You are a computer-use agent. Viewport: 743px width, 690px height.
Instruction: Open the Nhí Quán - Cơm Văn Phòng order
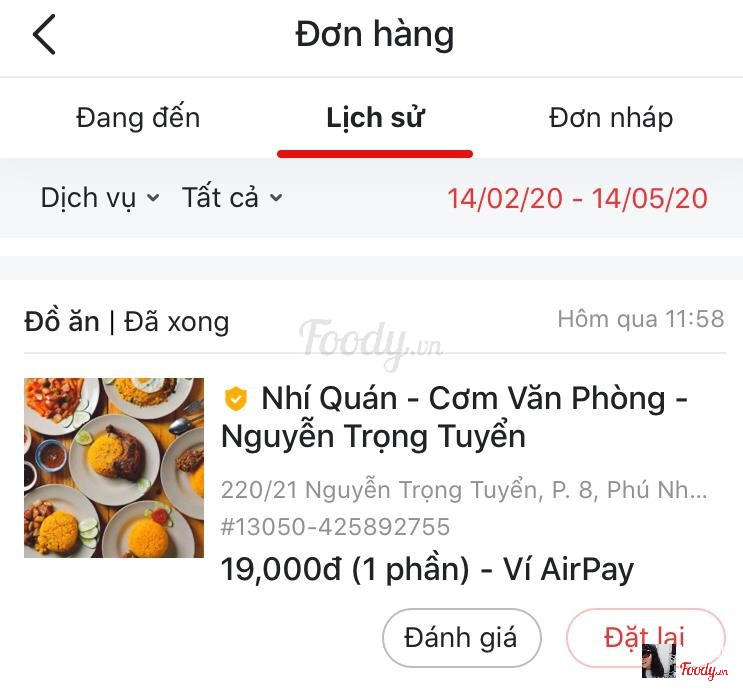(455, 418)
